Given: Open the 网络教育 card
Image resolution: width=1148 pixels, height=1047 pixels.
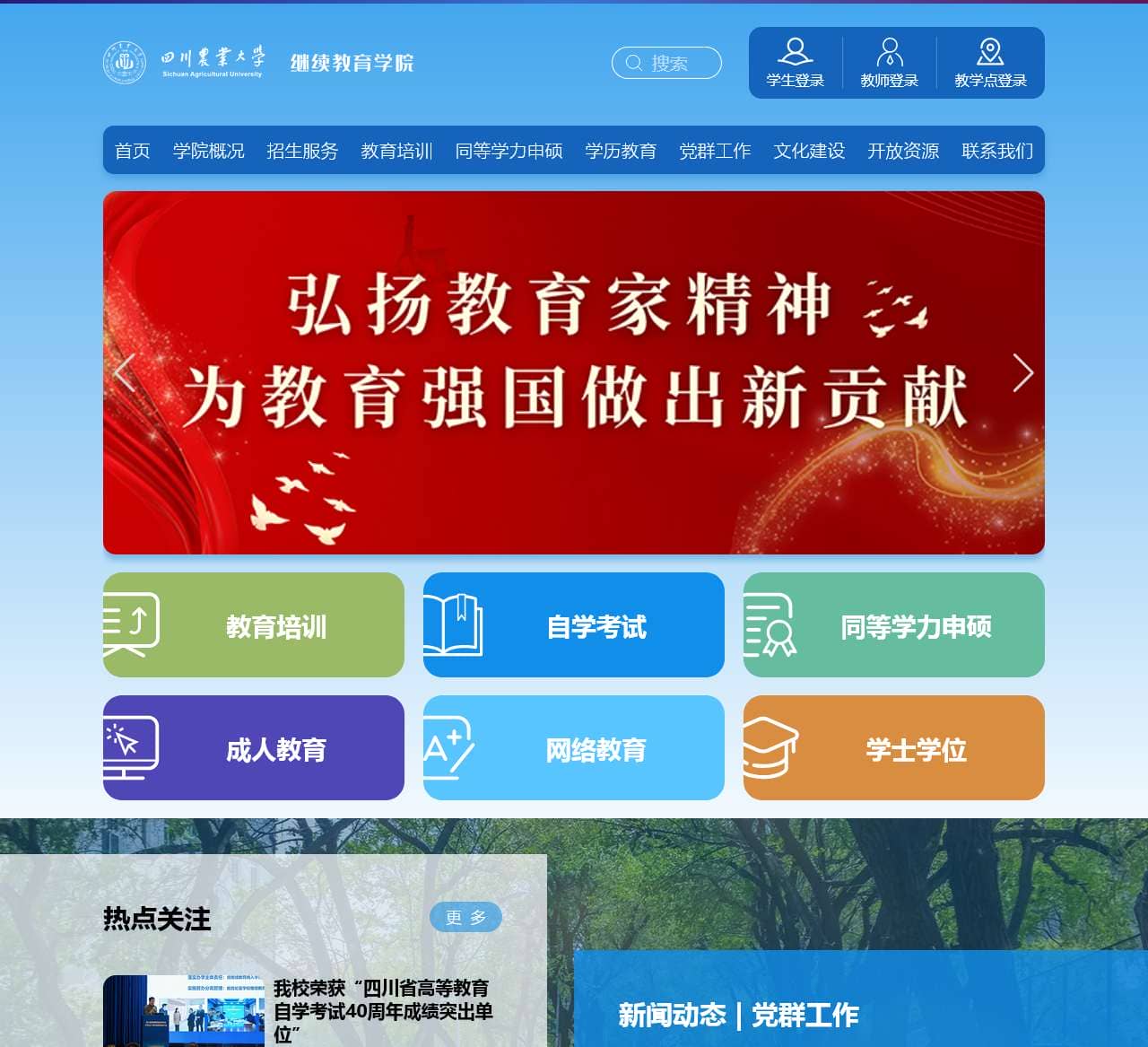Looking at the screenshot, I should [574, 748].
